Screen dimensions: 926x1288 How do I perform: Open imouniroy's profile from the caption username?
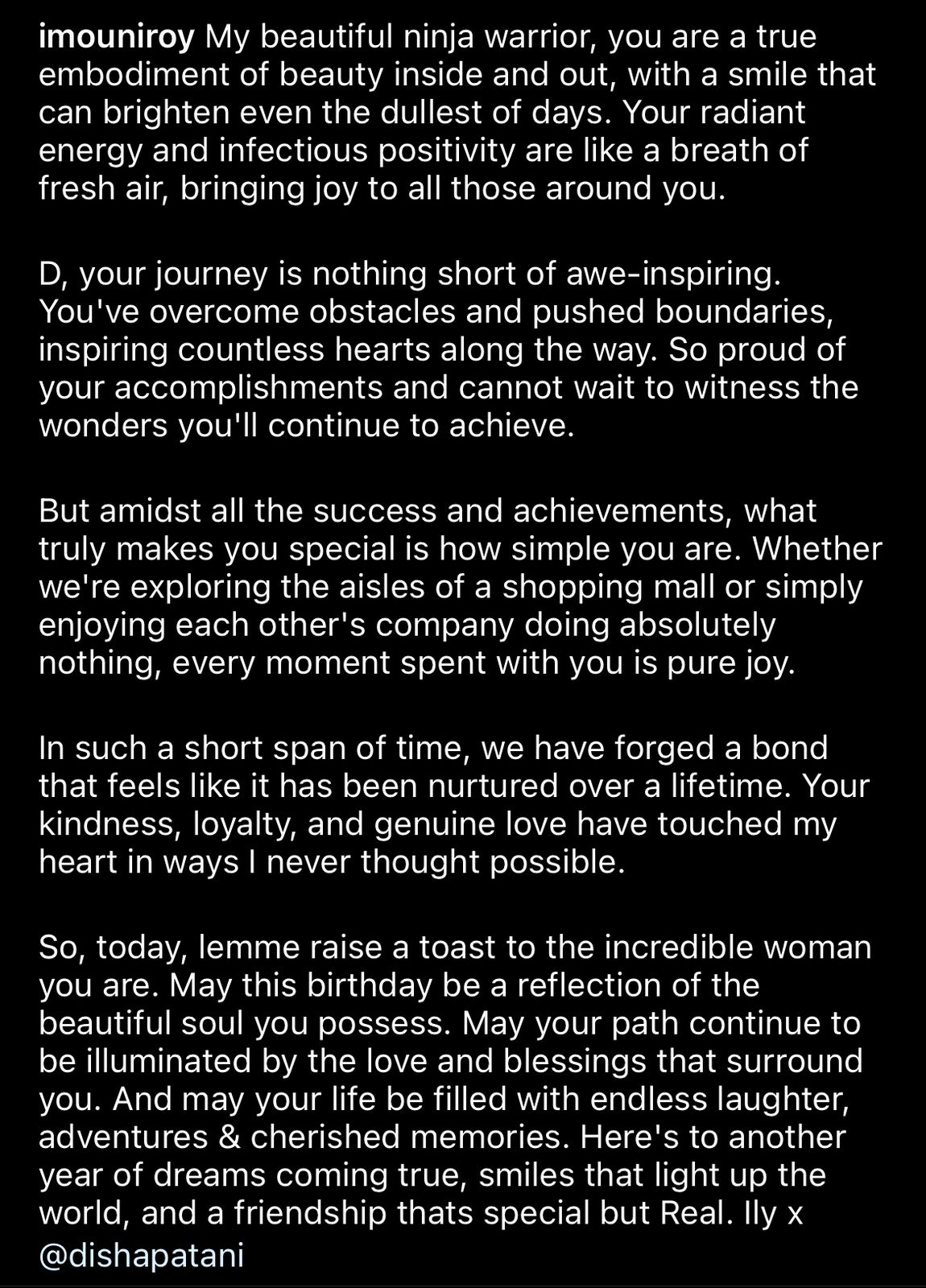(117, 37)
